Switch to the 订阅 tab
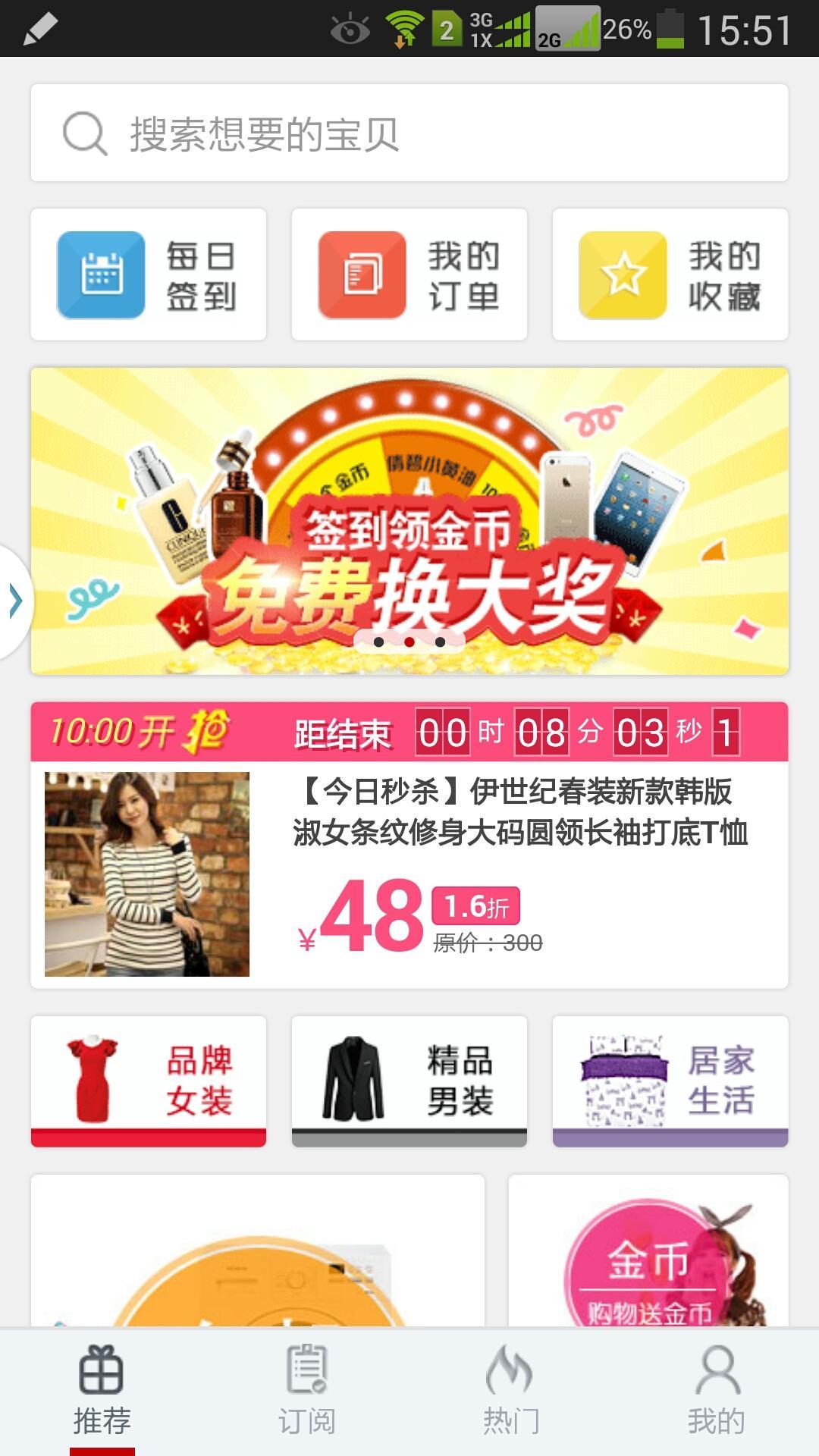819x1456 pixels. (306, 1391)
